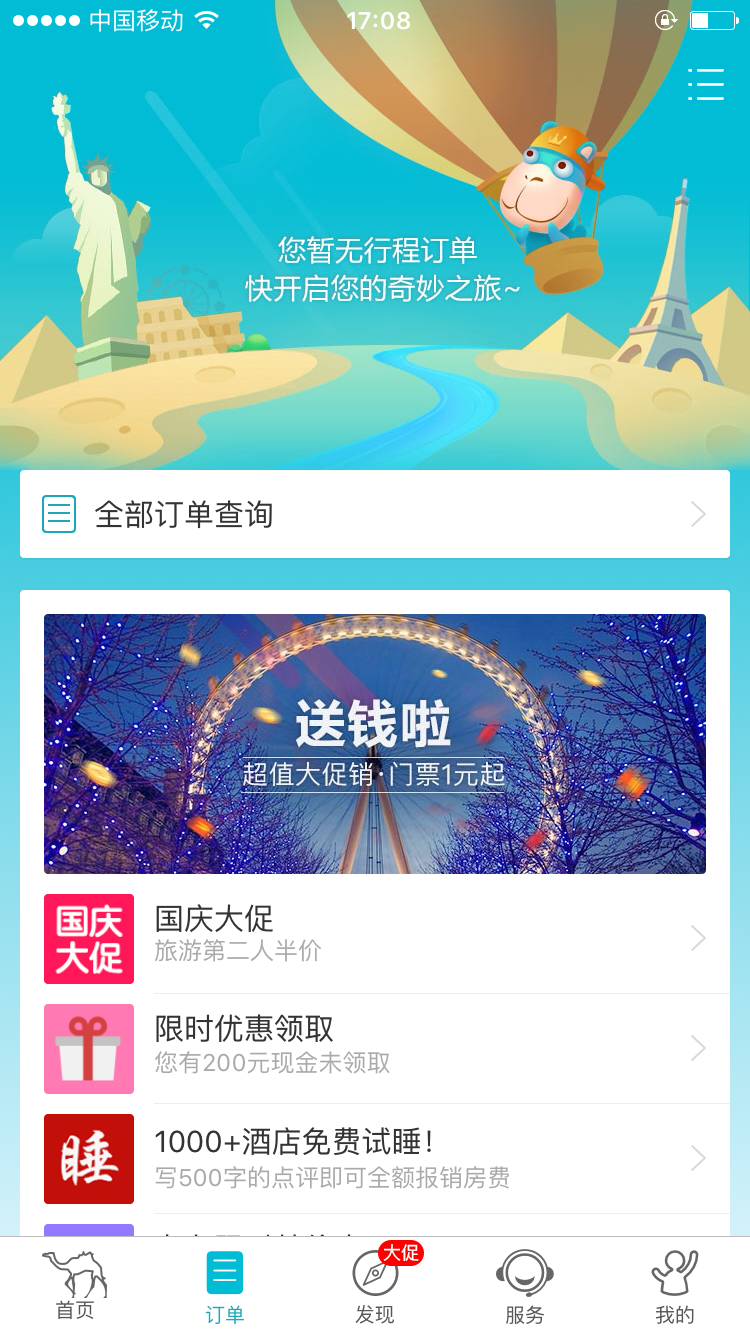Screen dimensions: 750x1334
Task: Open the hamburger menu at top right
Action: coord(706,86)
